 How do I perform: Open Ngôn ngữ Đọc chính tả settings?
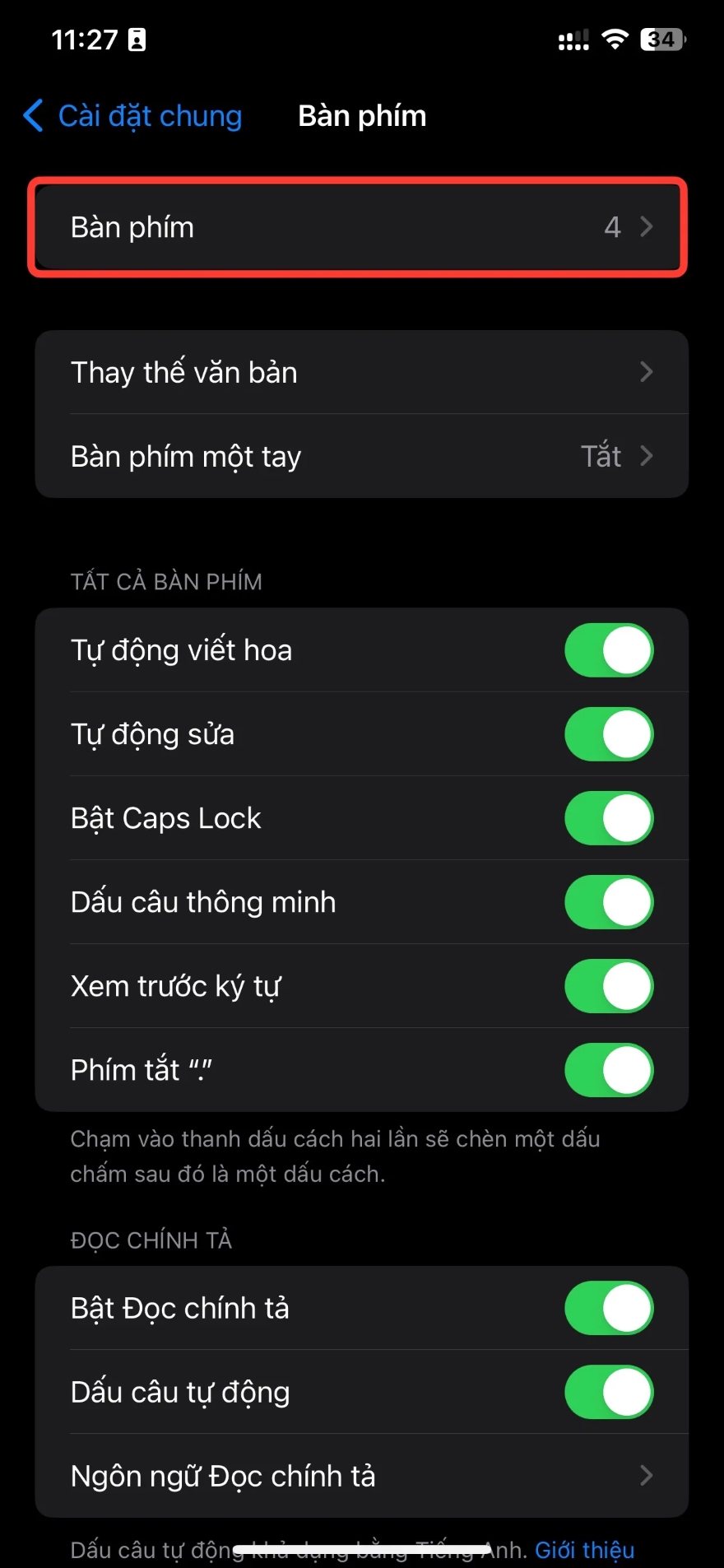pos(362,1476)
